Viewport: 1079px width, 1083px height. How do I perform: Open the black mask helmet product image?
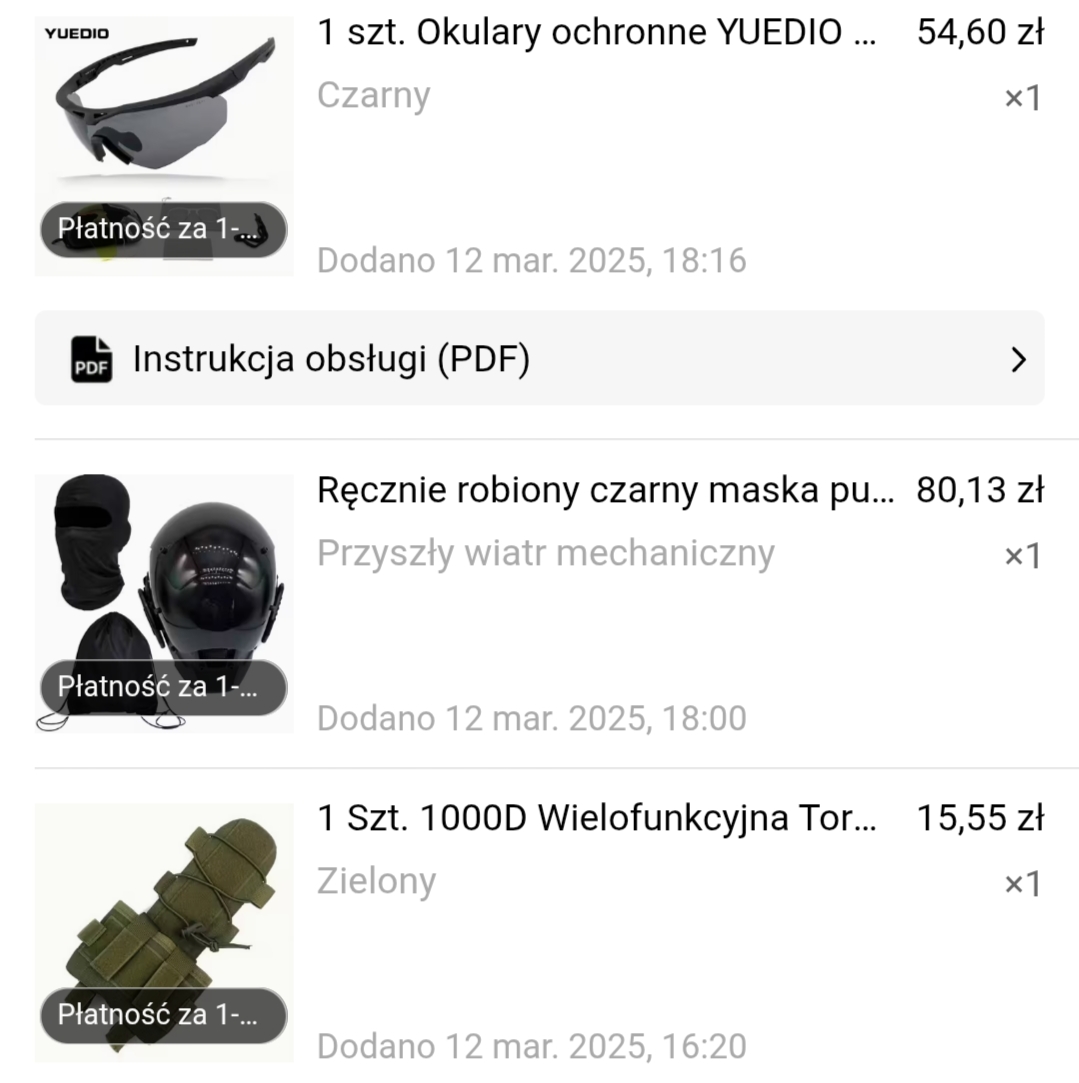click(164, 580)
